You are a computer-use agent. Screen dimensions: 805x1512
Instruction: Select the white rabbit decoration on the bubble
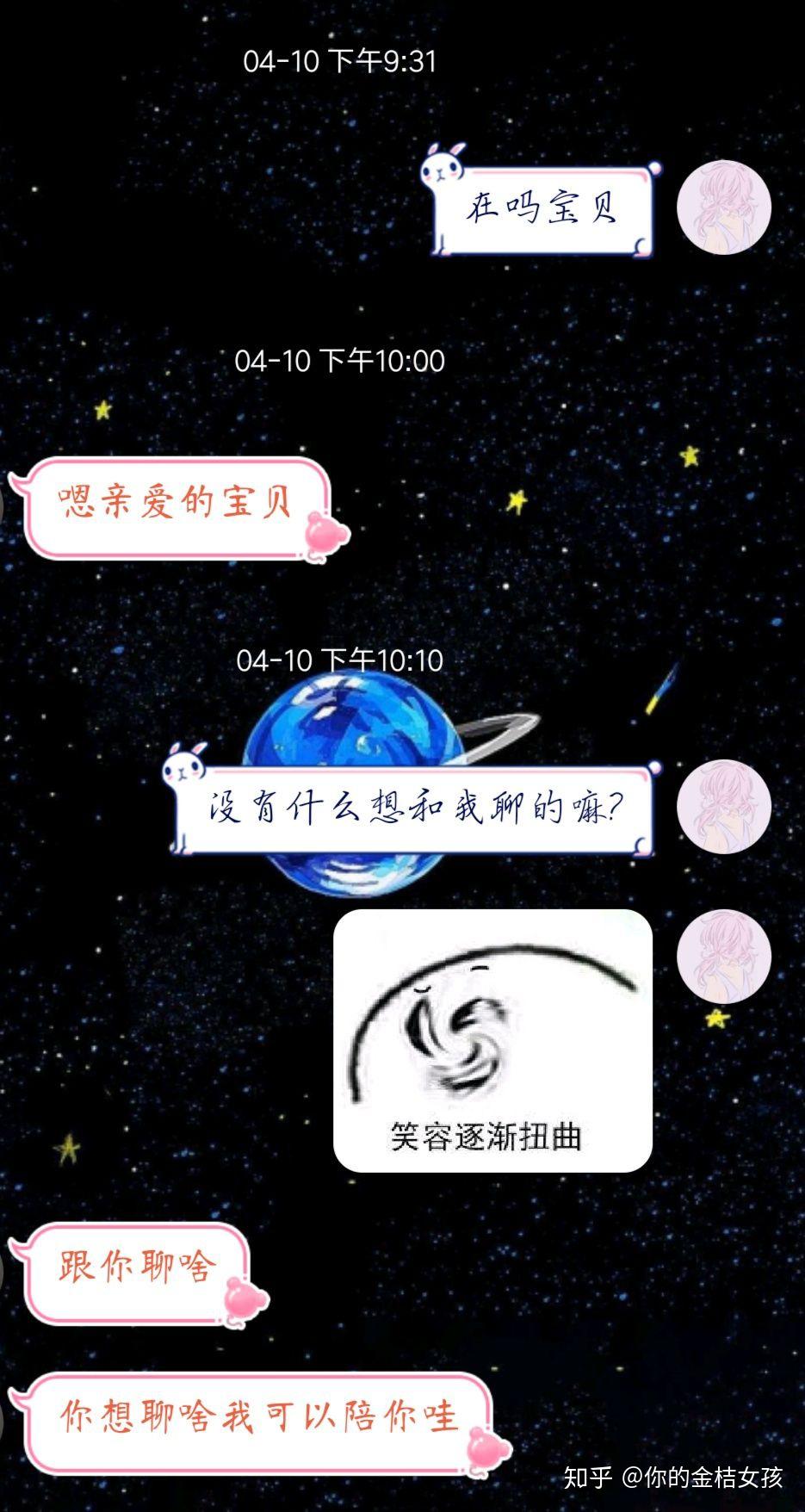click(440, 169)
